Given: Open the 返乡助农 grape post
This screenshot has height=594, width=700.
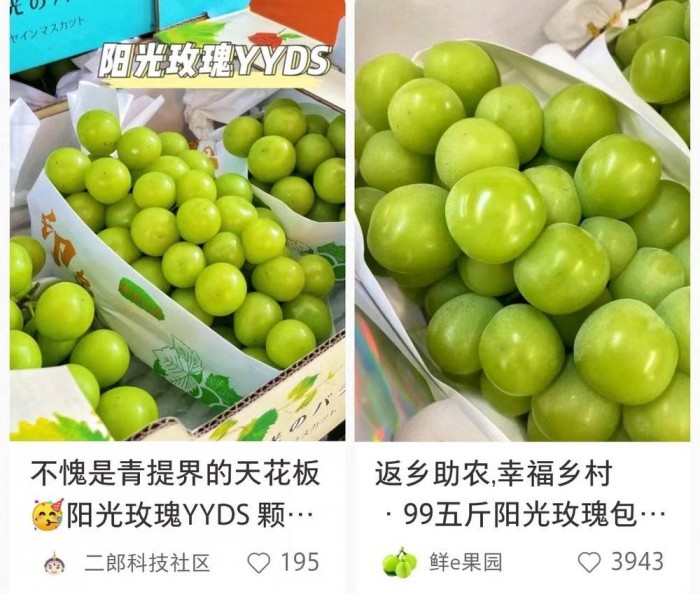Looking at the screenshot, I should [522, 240].
